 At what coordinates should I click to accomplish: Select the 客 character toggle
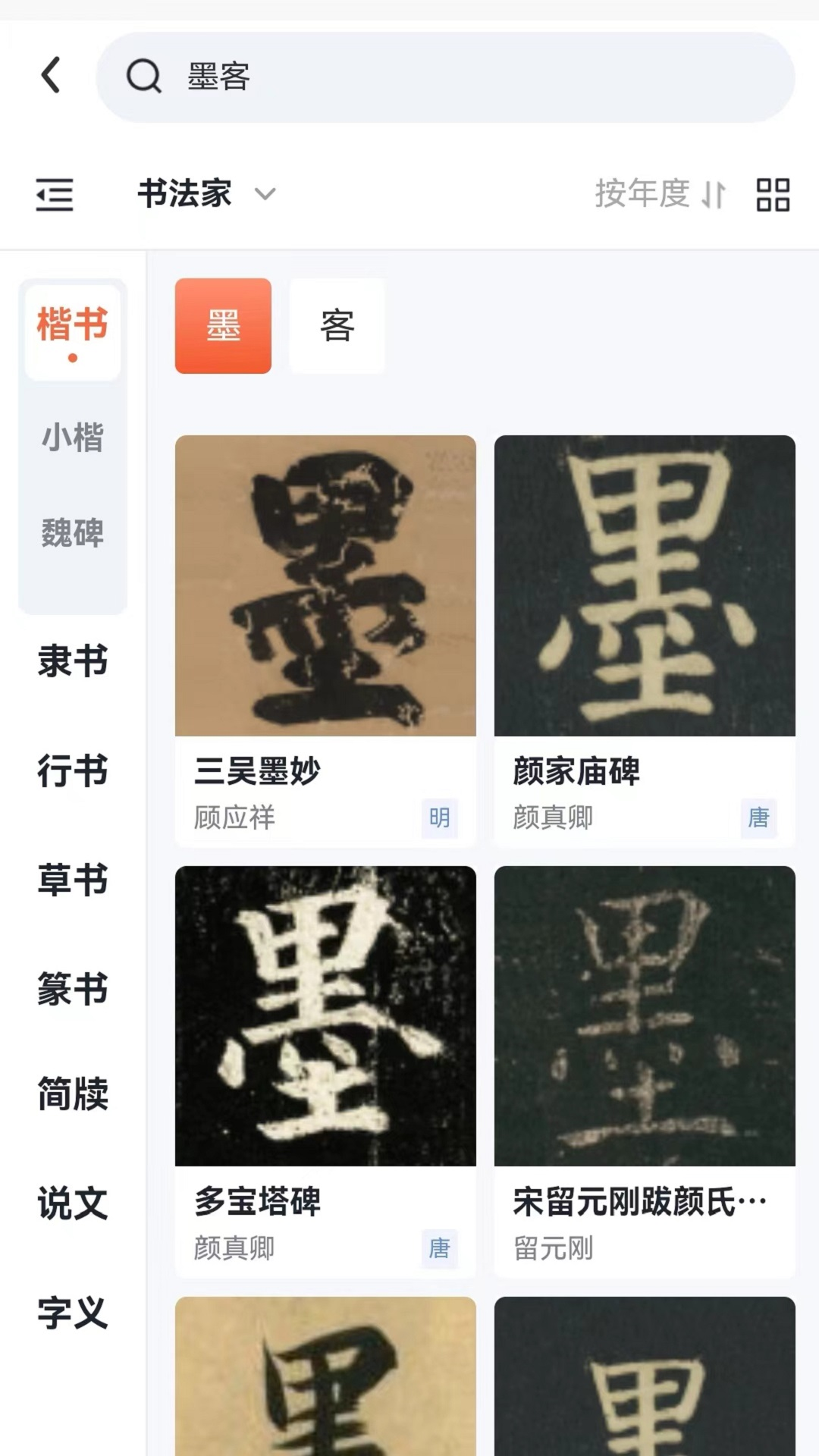click(337, 326)
